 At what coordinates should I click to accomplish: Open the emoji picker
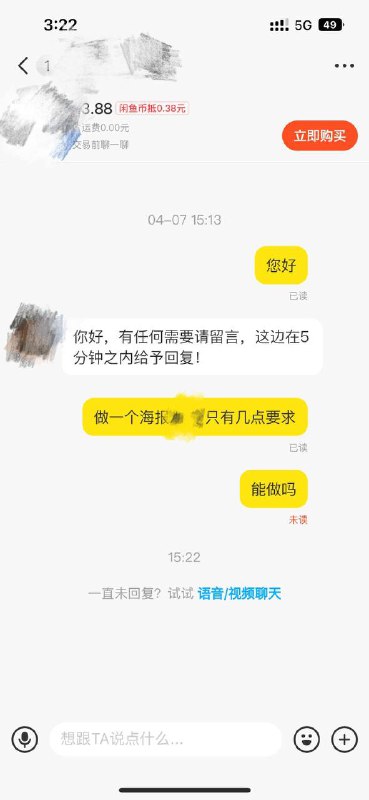click(307, 739)
